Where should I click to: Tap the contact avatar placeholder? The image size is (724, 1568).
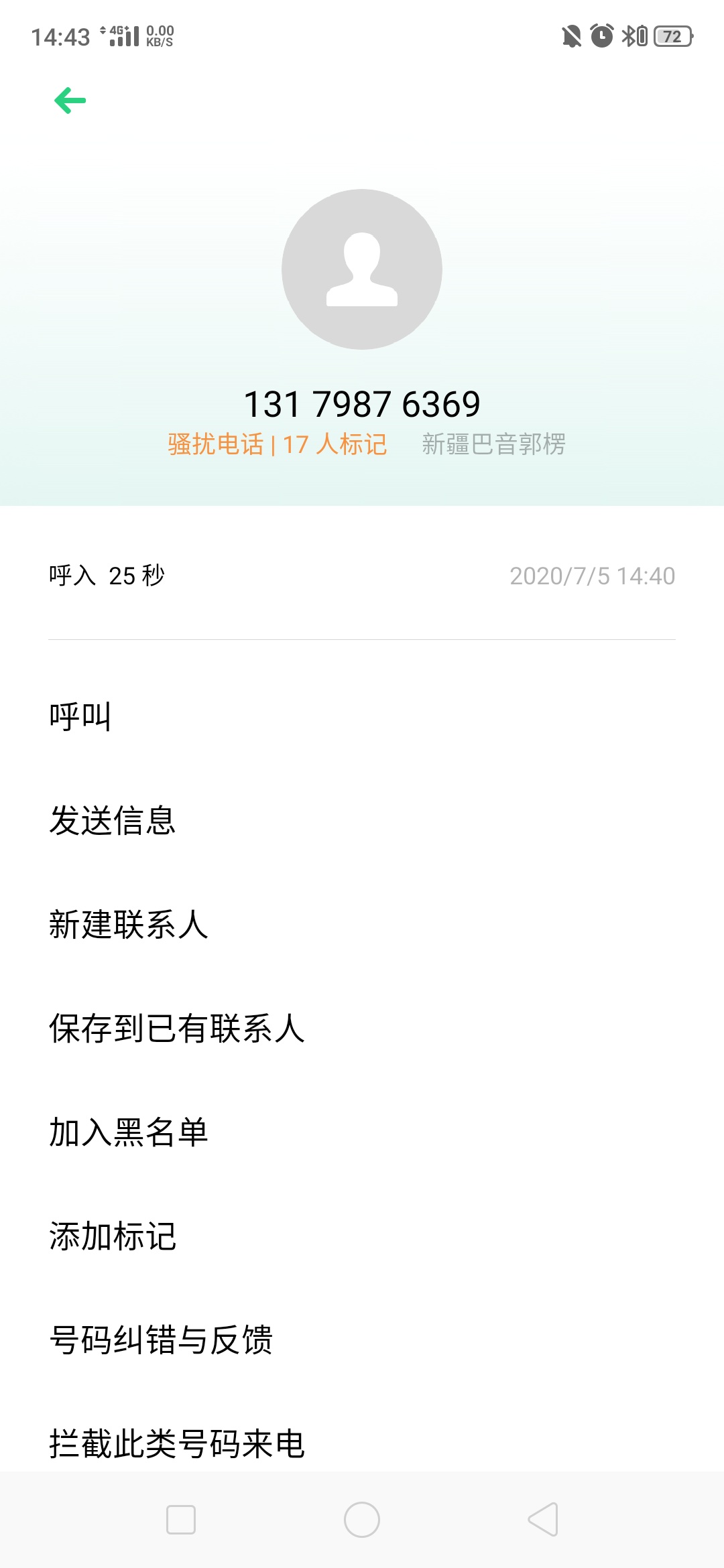click(x=362, y=269)
